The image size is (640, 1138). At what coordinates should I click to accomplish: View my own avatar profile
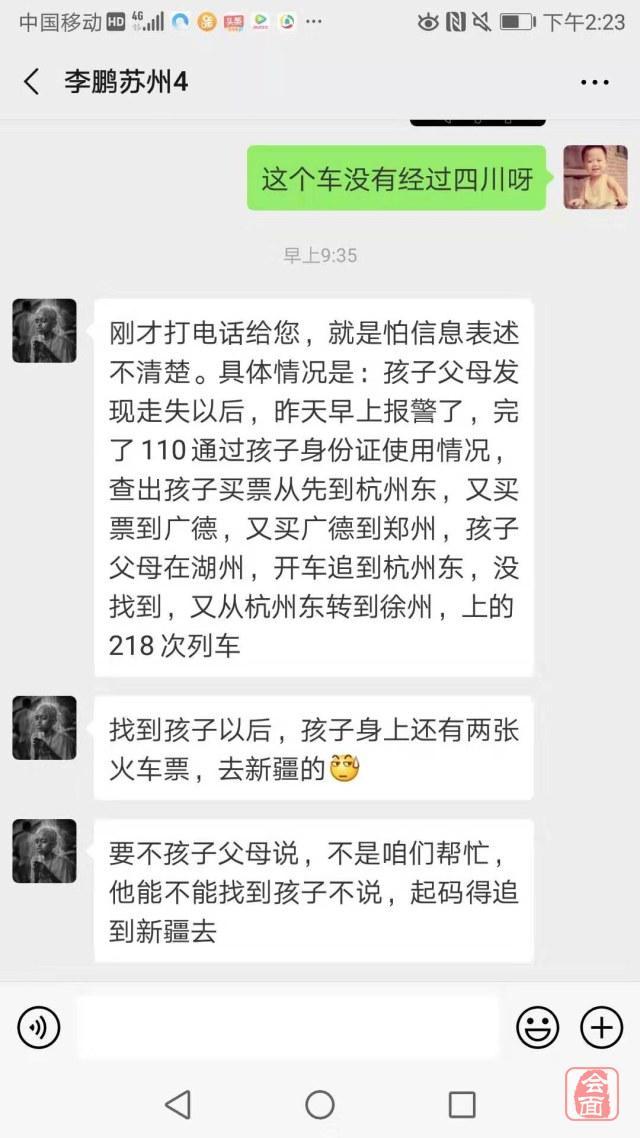coord(595,177)
